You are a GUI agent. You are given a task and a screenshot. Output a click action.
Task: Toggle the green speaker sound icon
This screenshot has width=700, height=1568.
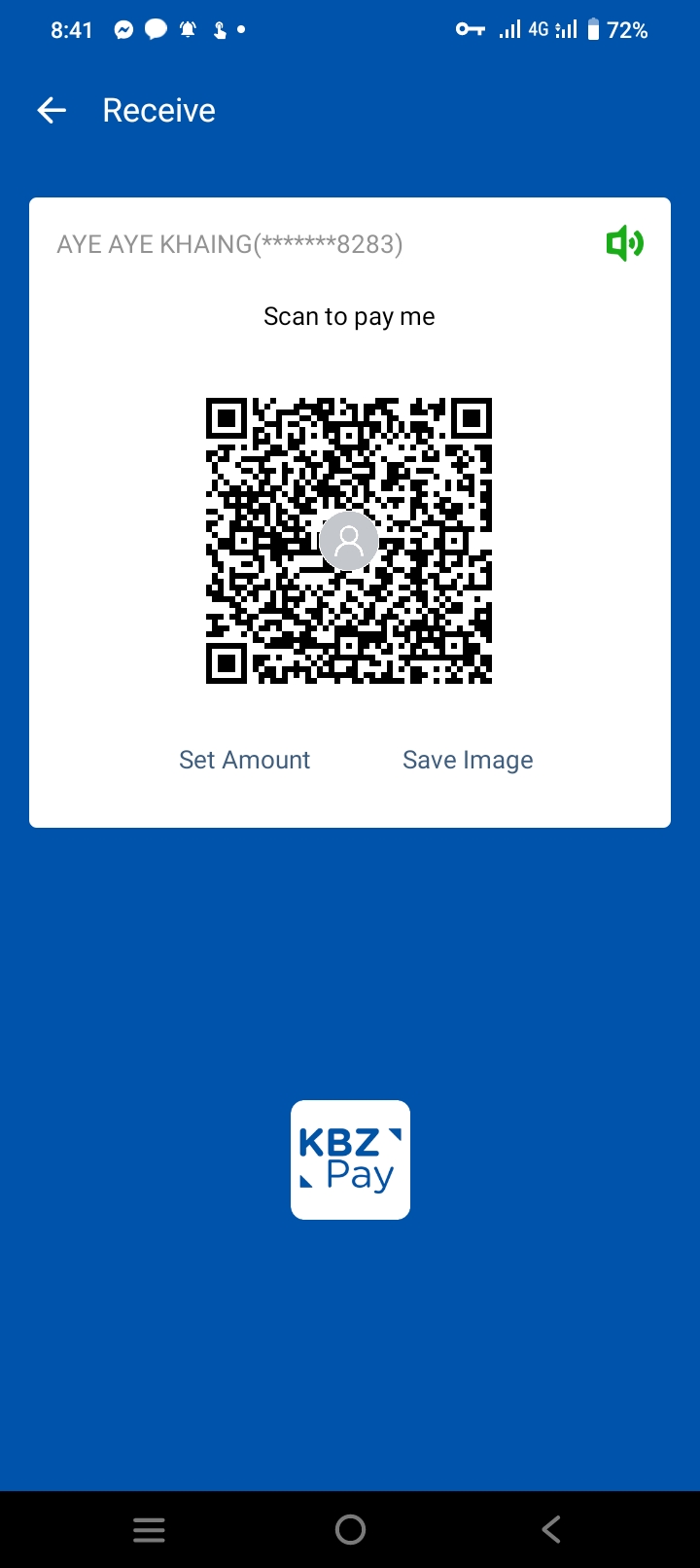624,243
